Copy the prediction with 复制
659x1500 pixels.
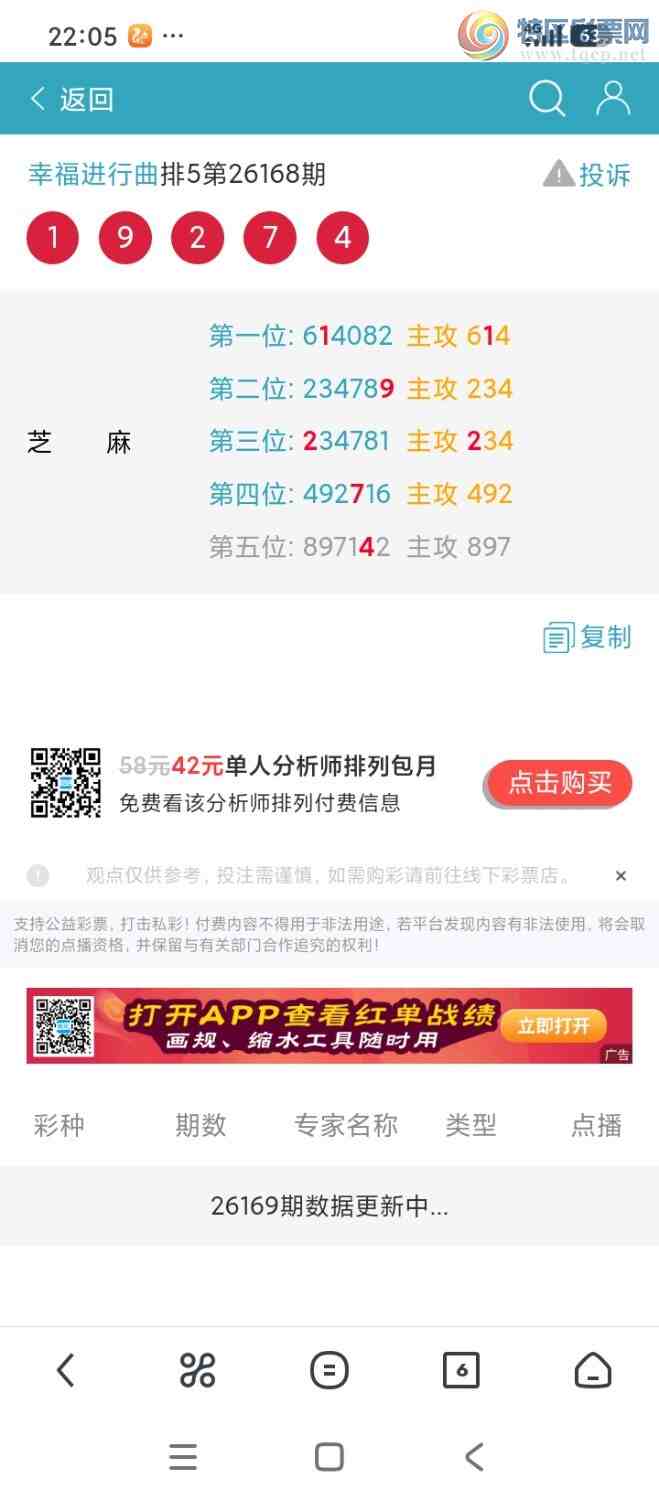click(587, 637)
